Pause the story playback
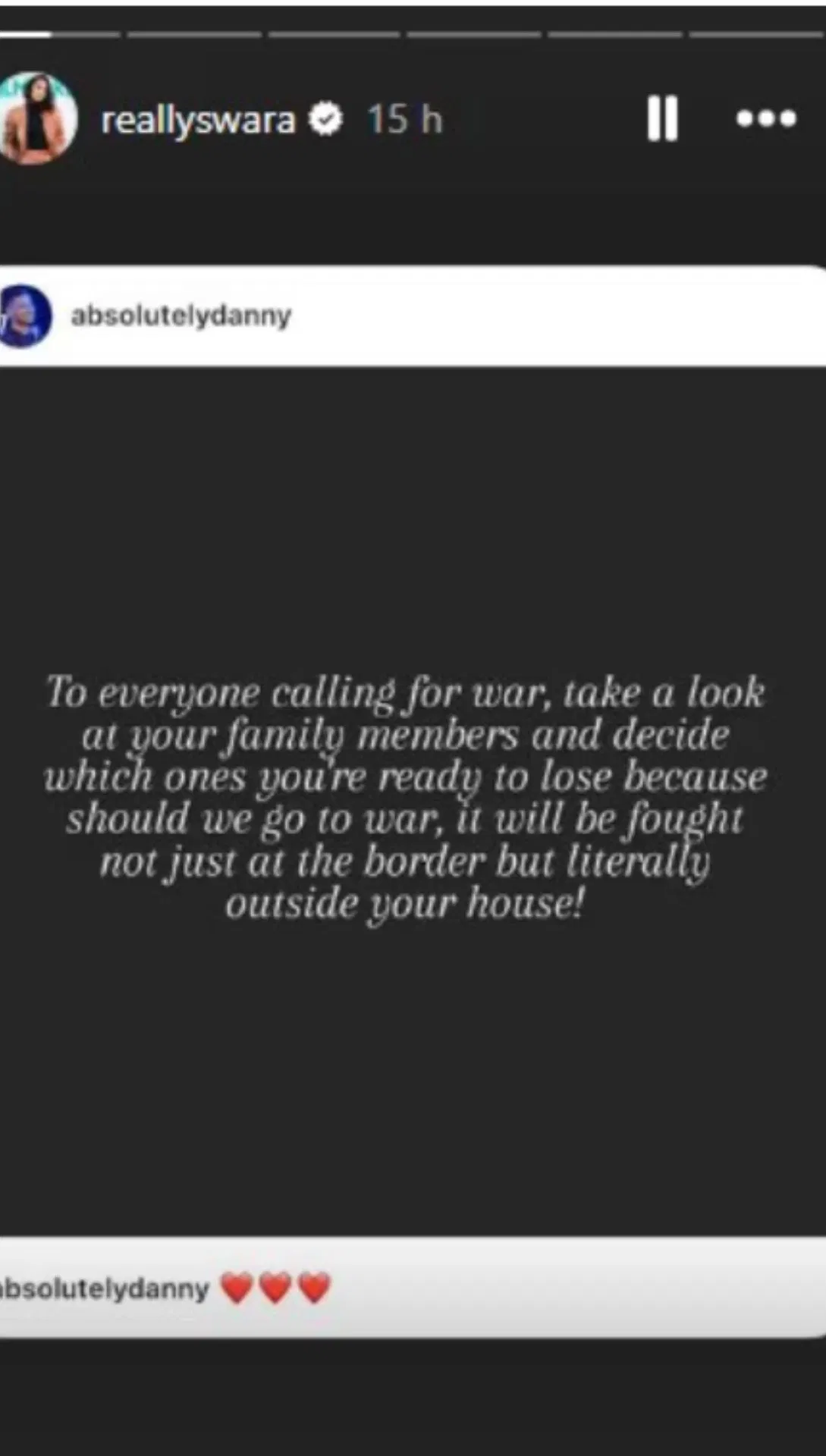 (661, 118)
